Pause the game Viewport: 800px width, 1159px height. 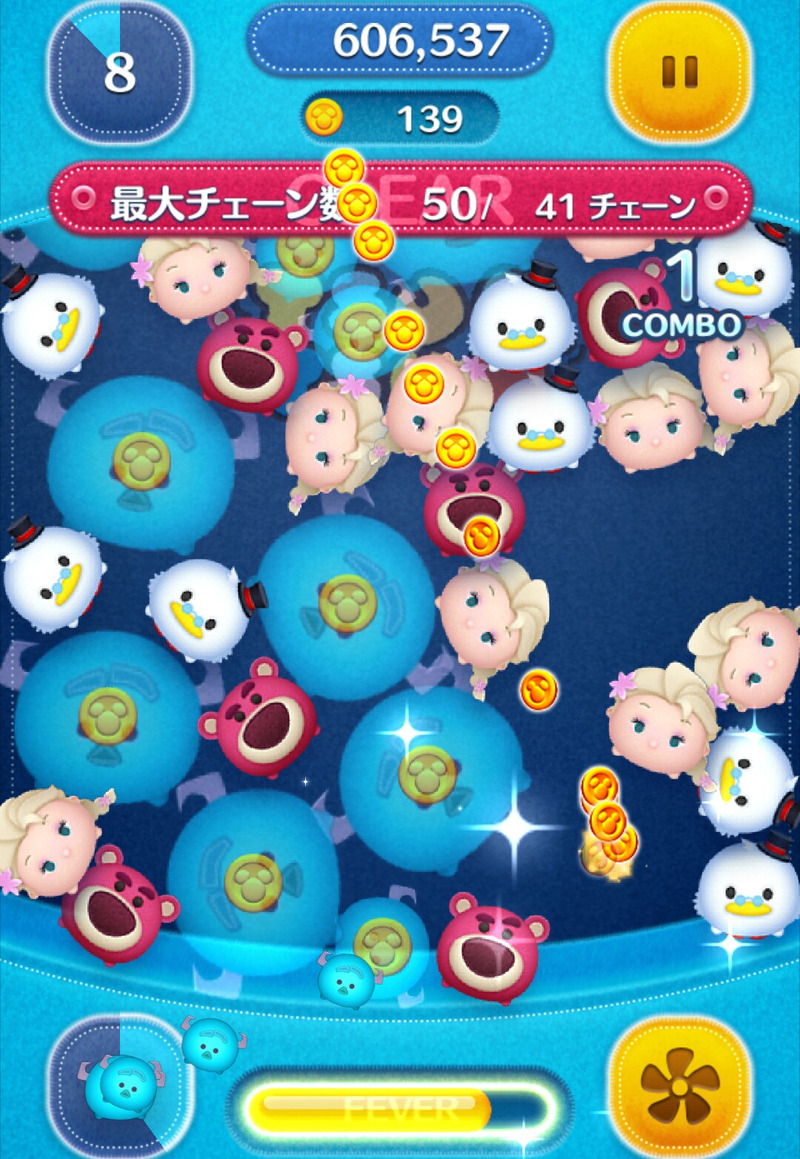pyautogui.click(x=681, y=70)
